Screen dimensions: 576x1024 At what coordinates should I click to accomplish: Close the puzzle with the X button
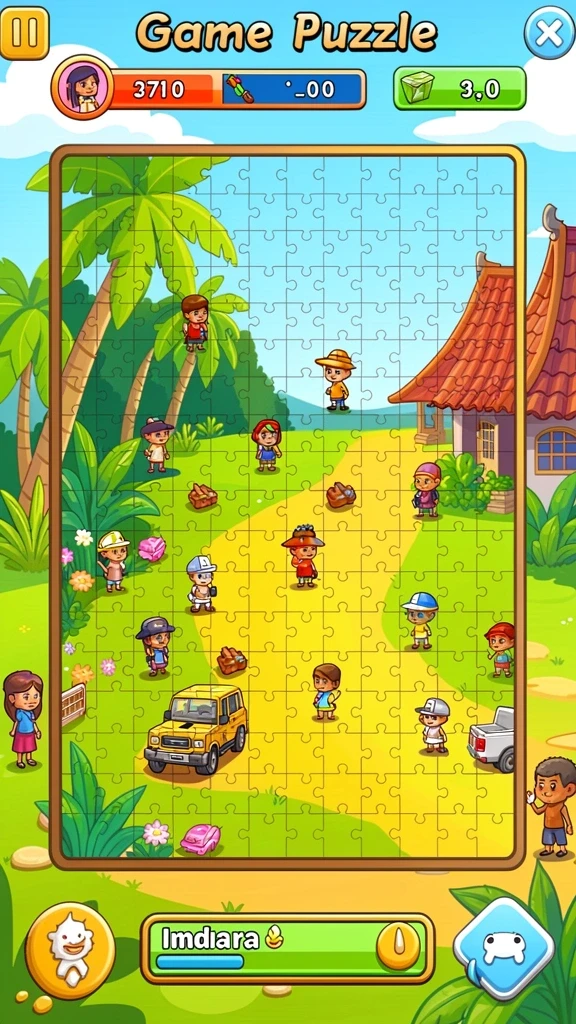pos(549,32)
